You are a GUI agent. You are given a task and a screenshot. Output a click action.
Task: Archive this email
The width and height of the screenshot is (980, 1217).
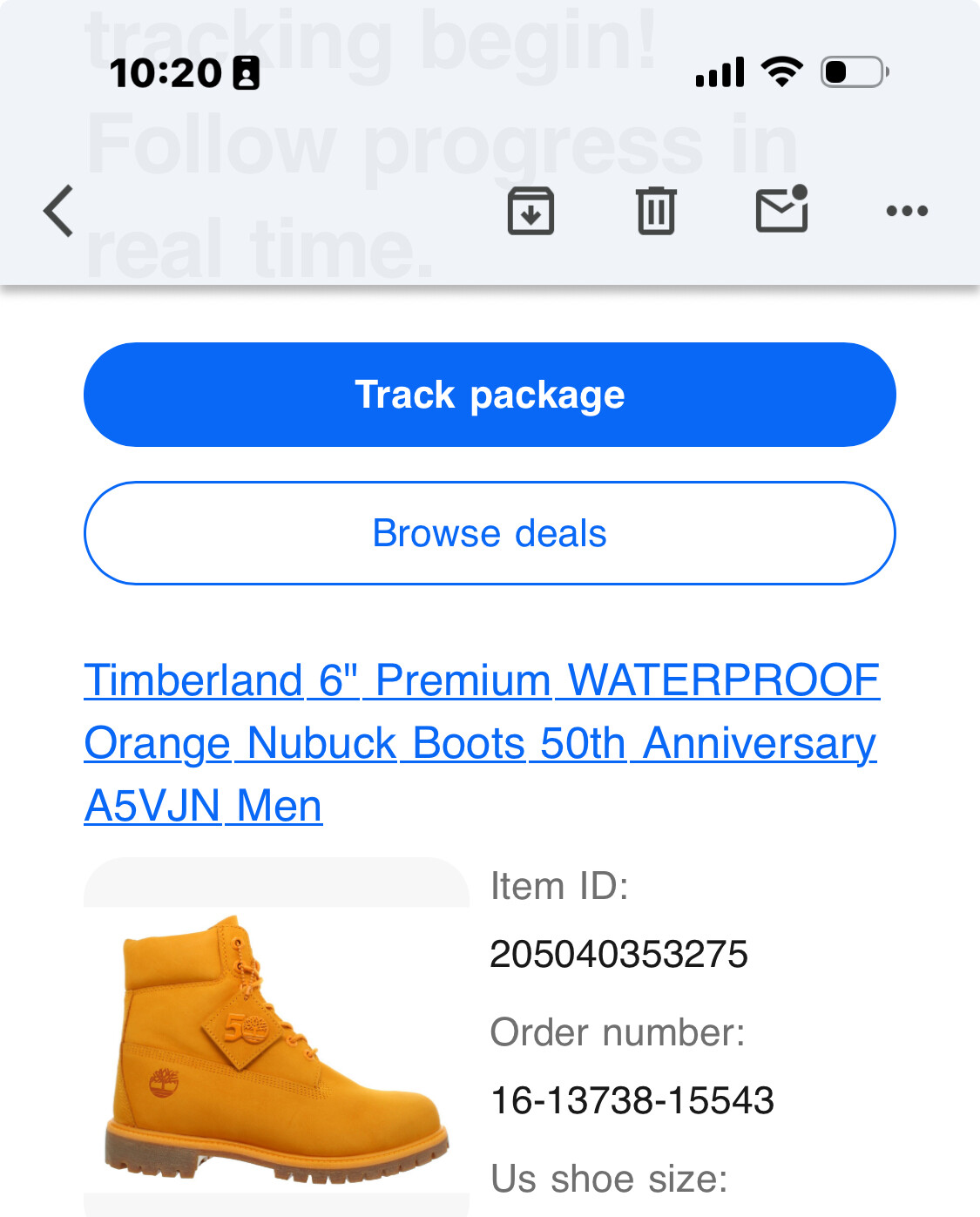click(531, 211)
